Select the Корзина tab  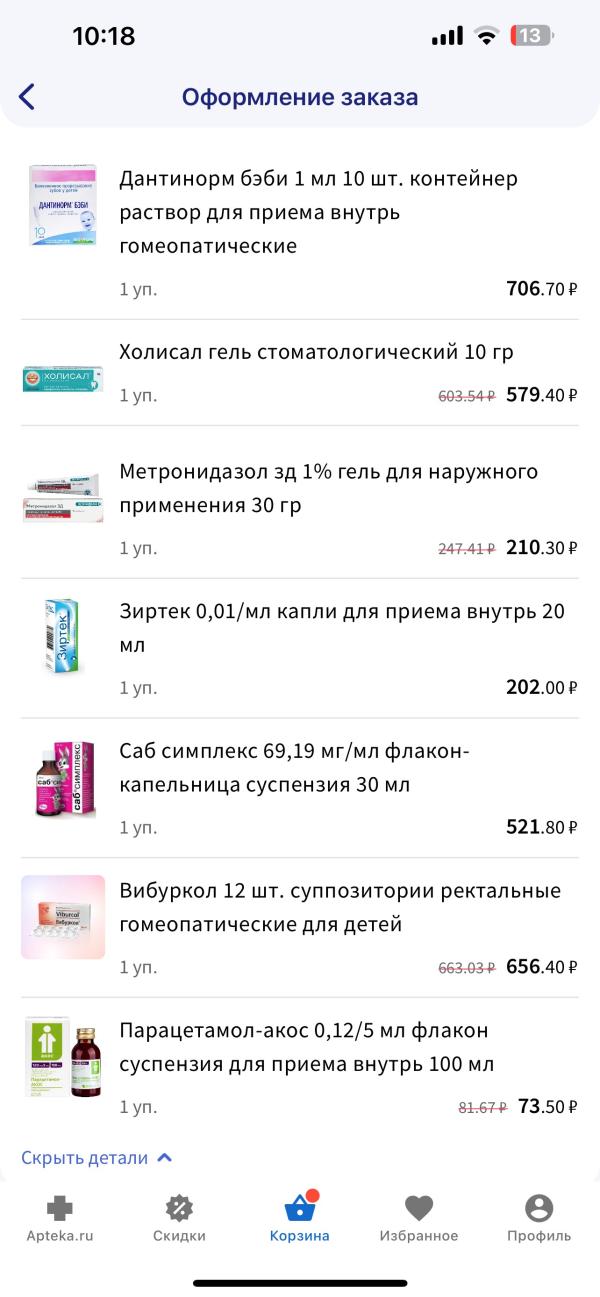tap(299, 1218)
